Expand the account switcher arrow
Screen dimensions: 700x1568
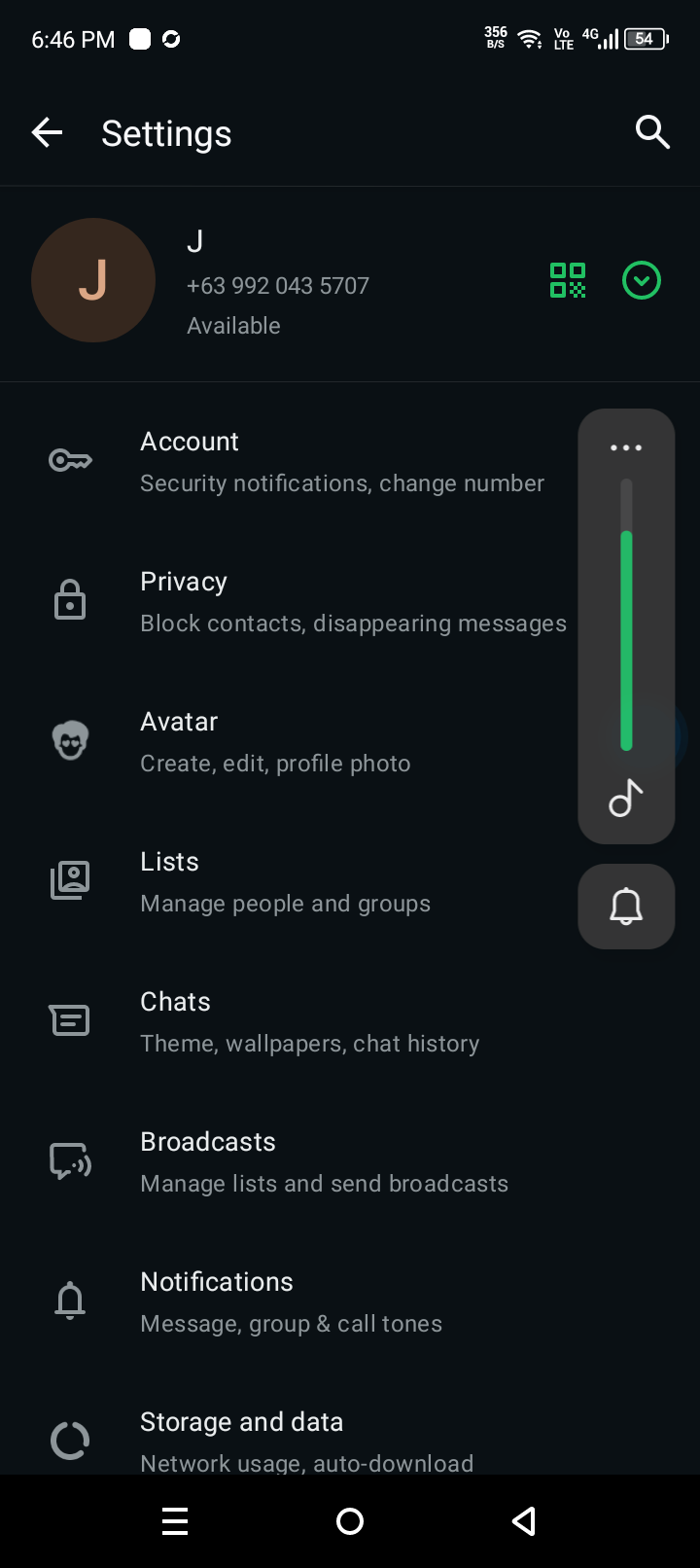[x=642, y=280]
